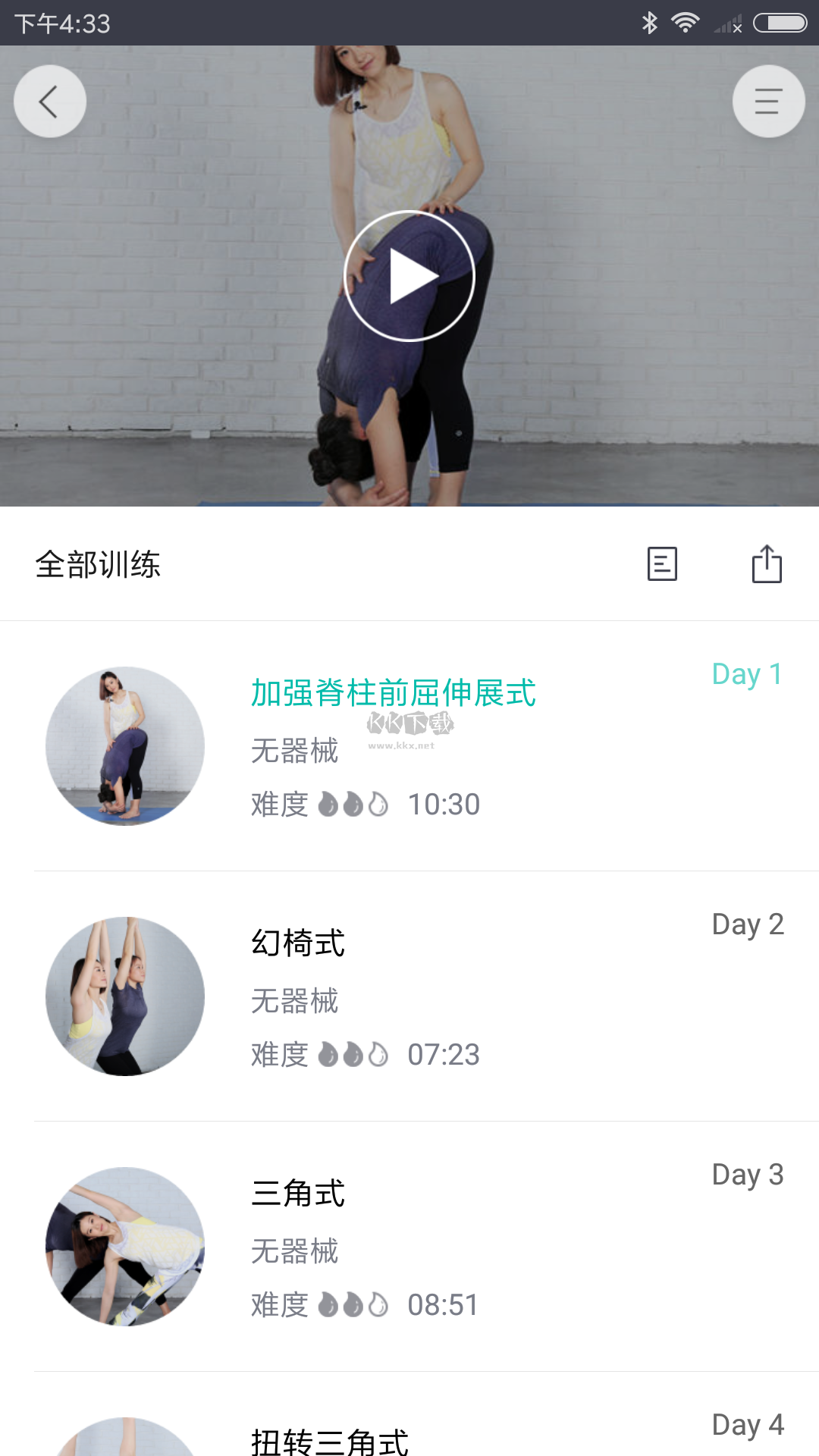The height and width of the screenshot is (1456, 819).
Task: Tap the share icon next to 全部训练
Action: click(767, 564)
